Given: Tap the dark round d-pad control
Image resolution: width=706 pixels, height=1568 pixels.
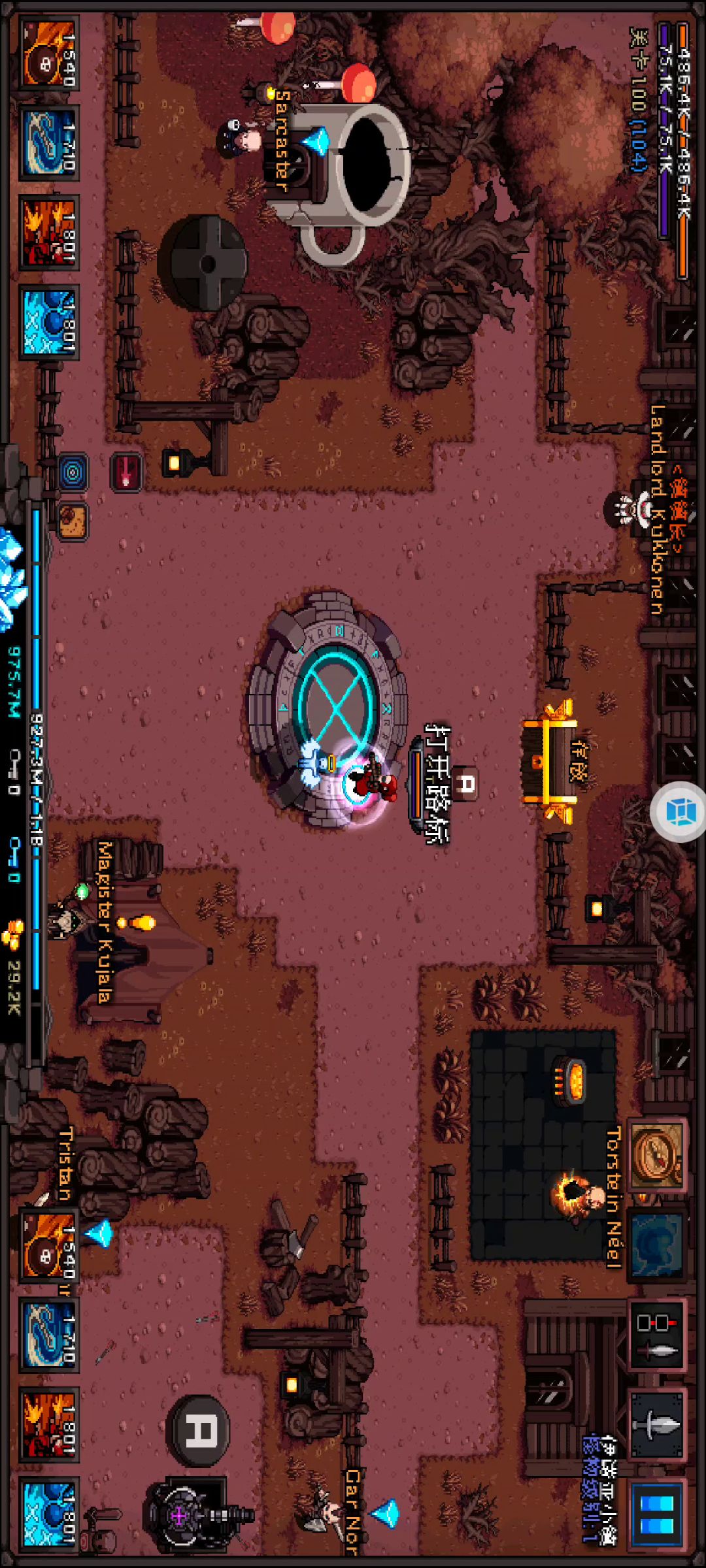Looking at the screenshot, I should tap(204, 263).
